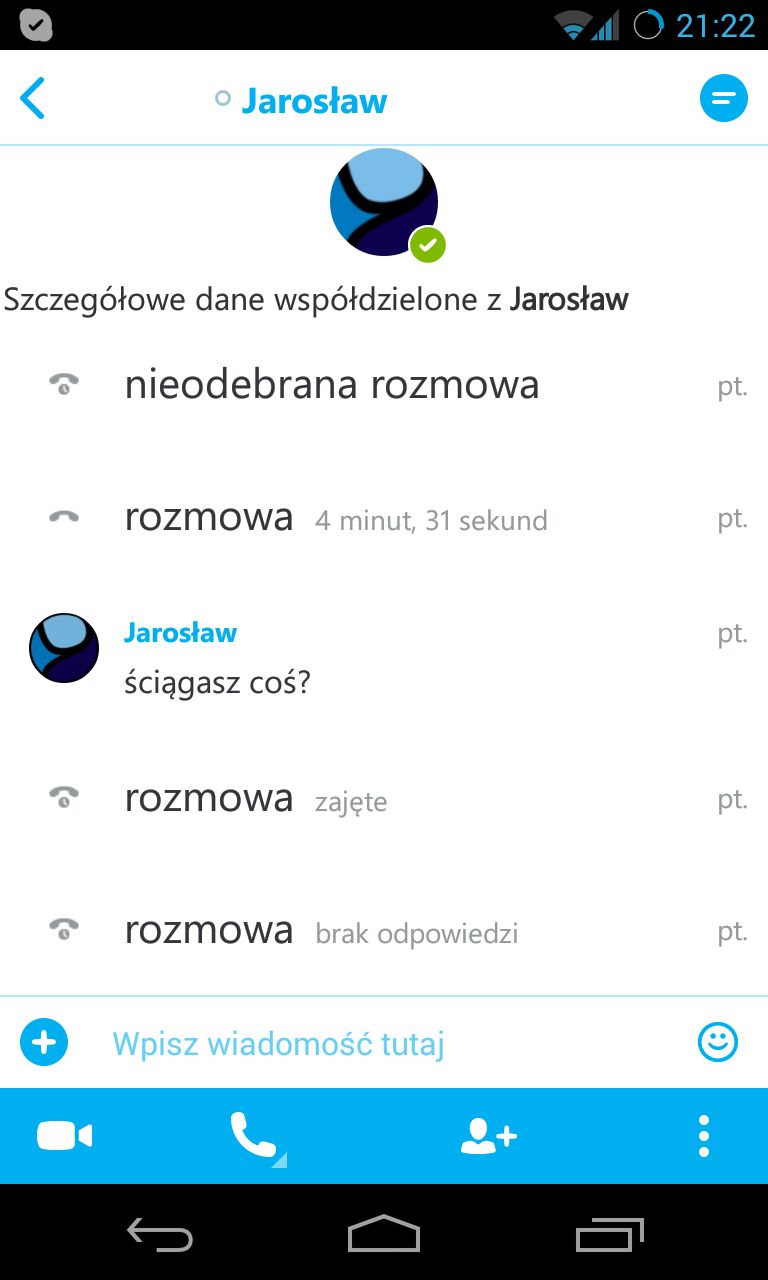
Task: Open the recent conversations icon at top right
Action: pos(723,98)
